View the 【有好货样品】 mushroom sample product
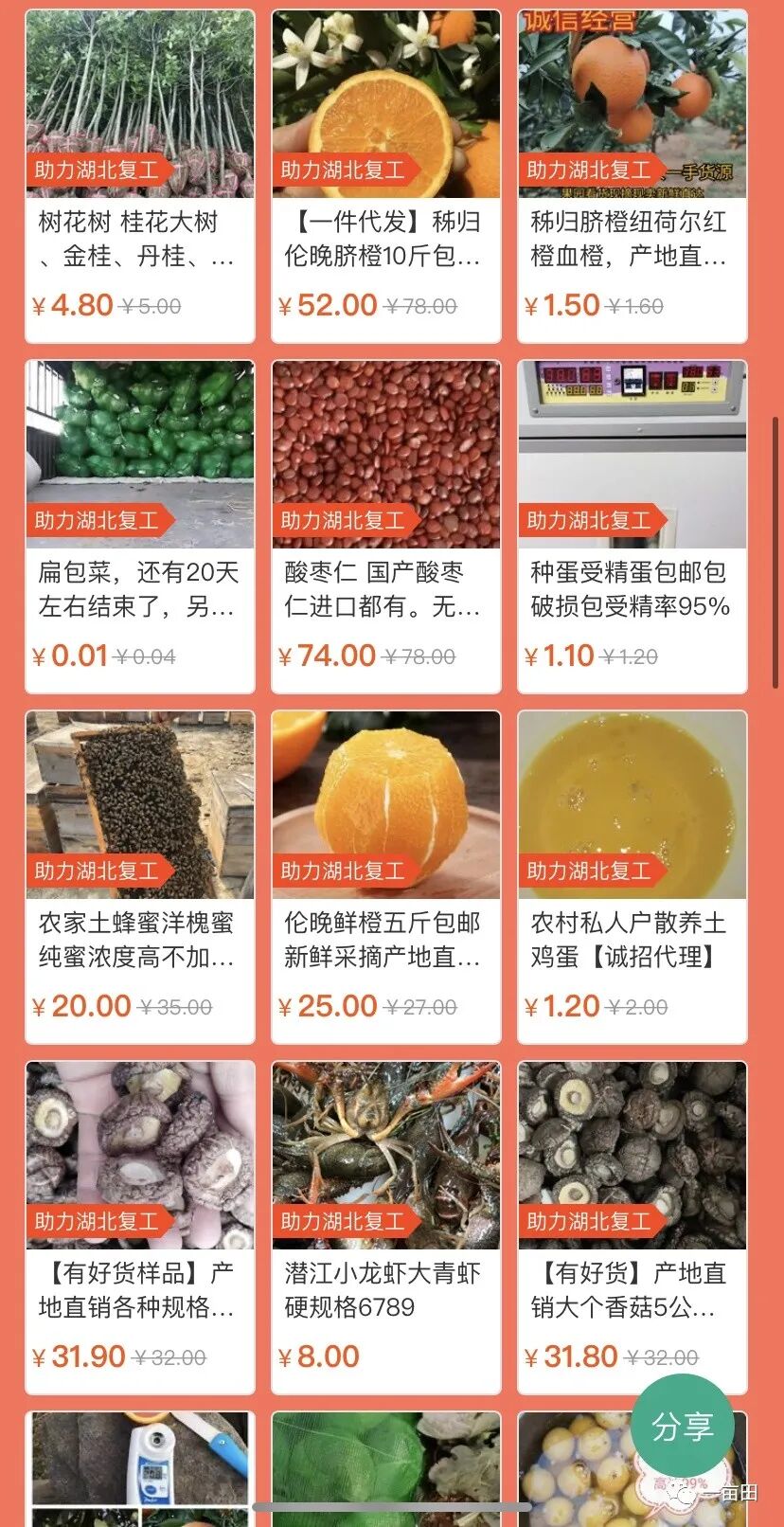784x1527 pixels. [140, 1227]
